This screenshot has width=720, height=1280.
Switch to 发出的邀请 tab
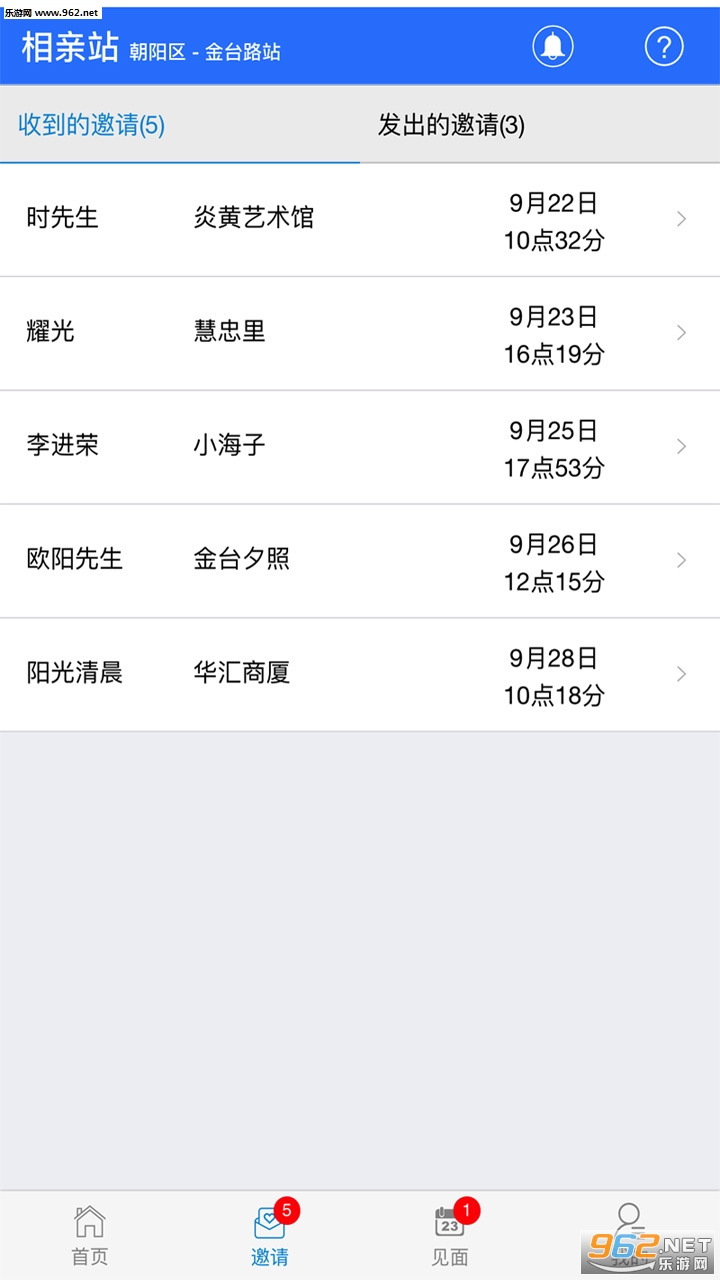click(x=451, y=125)
